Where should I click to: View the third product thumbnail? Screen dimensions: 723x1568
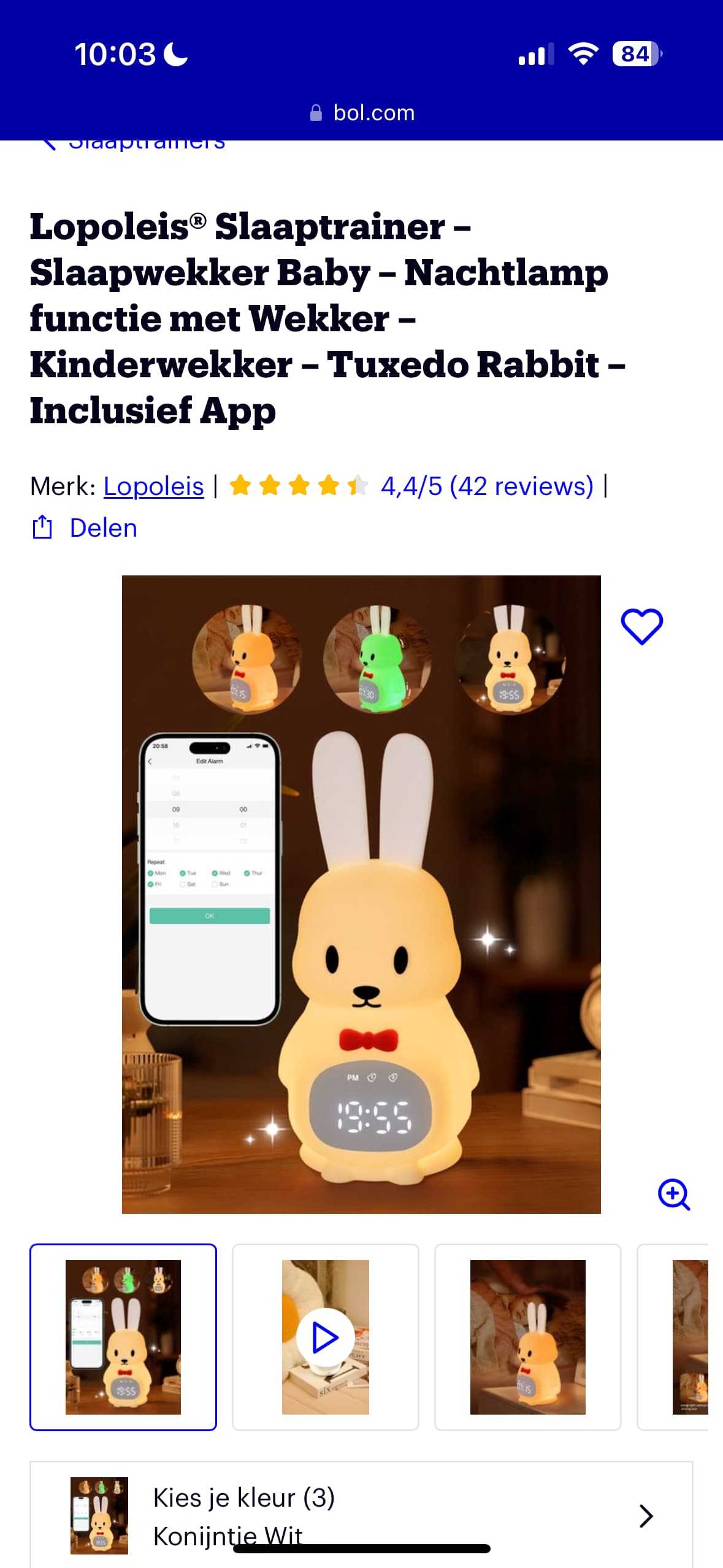tap(528, 1337)
